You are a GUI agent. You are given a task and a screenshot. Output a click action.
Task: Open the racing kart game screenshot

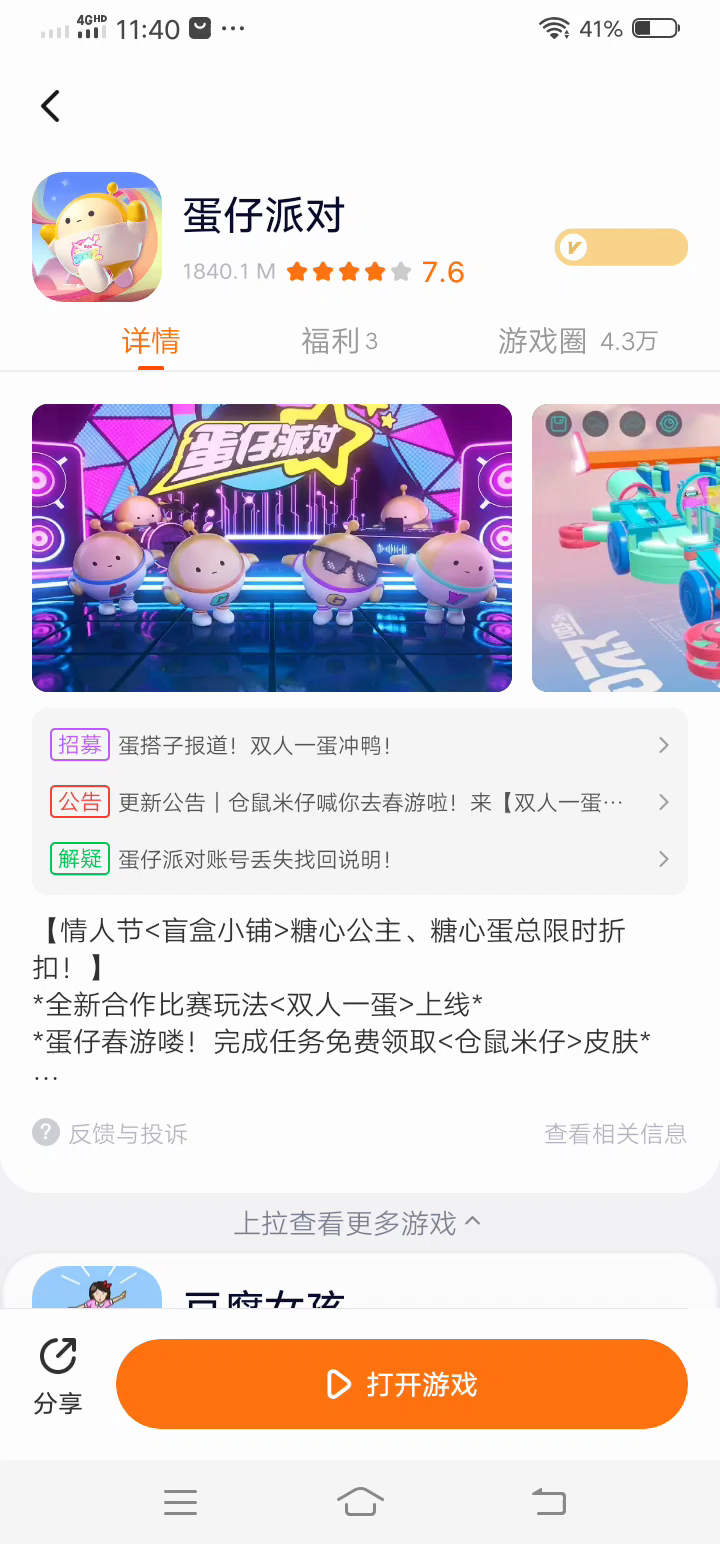[x=626, y=548]
